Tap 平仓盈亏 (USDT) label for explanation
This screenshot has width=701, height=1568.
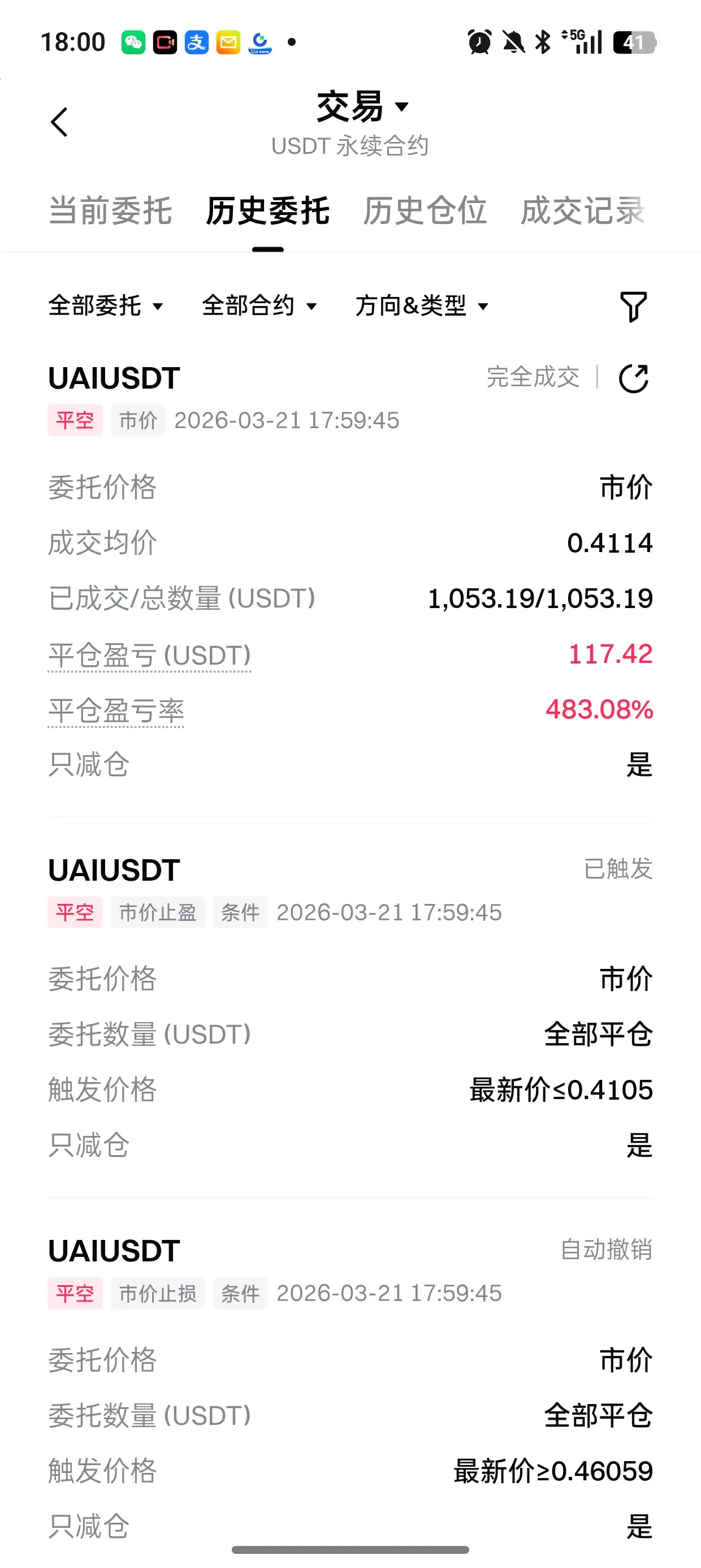[150, 656]
